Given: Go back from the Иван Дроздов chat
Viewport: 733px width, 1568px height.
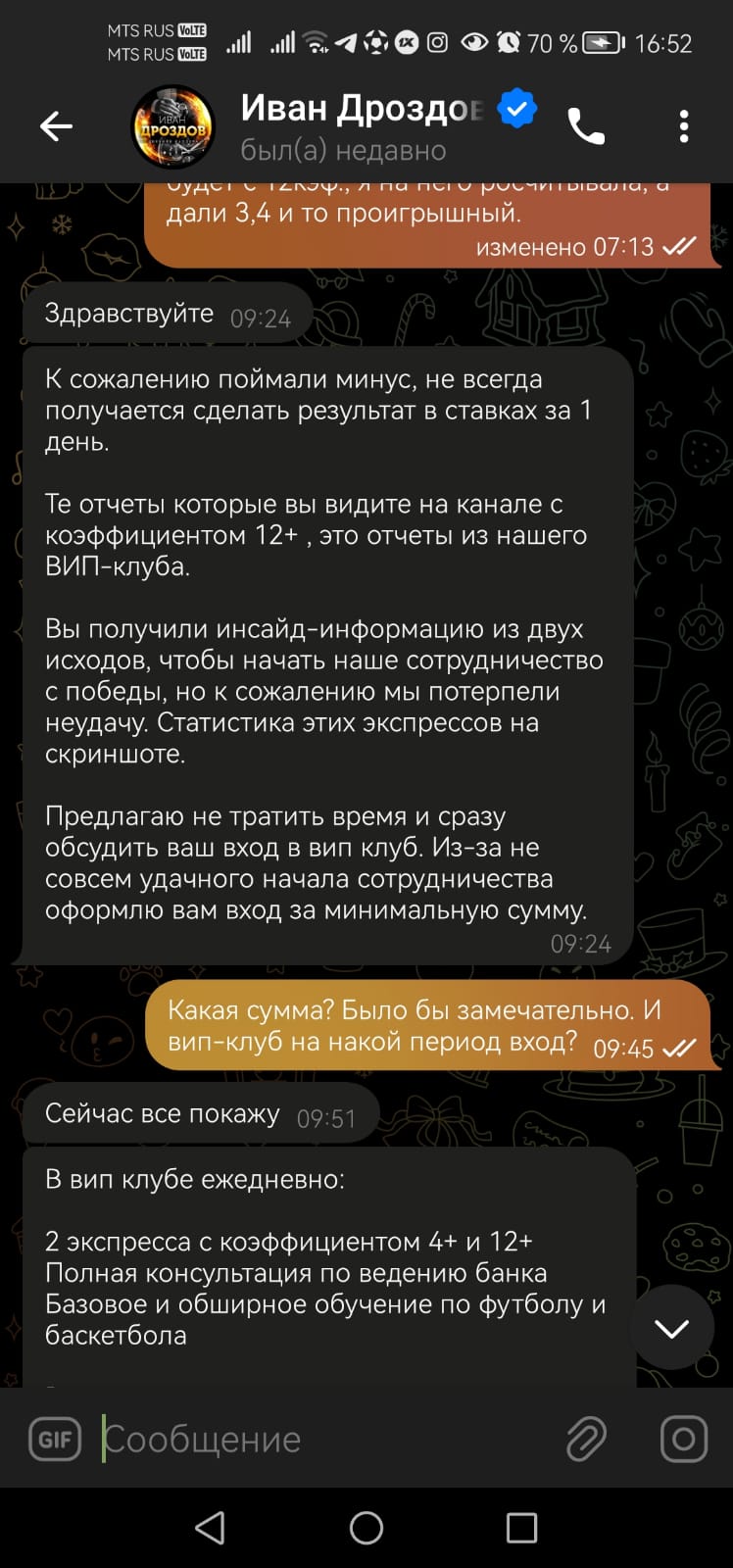Looking at the screenshot, I should point(56,126).
